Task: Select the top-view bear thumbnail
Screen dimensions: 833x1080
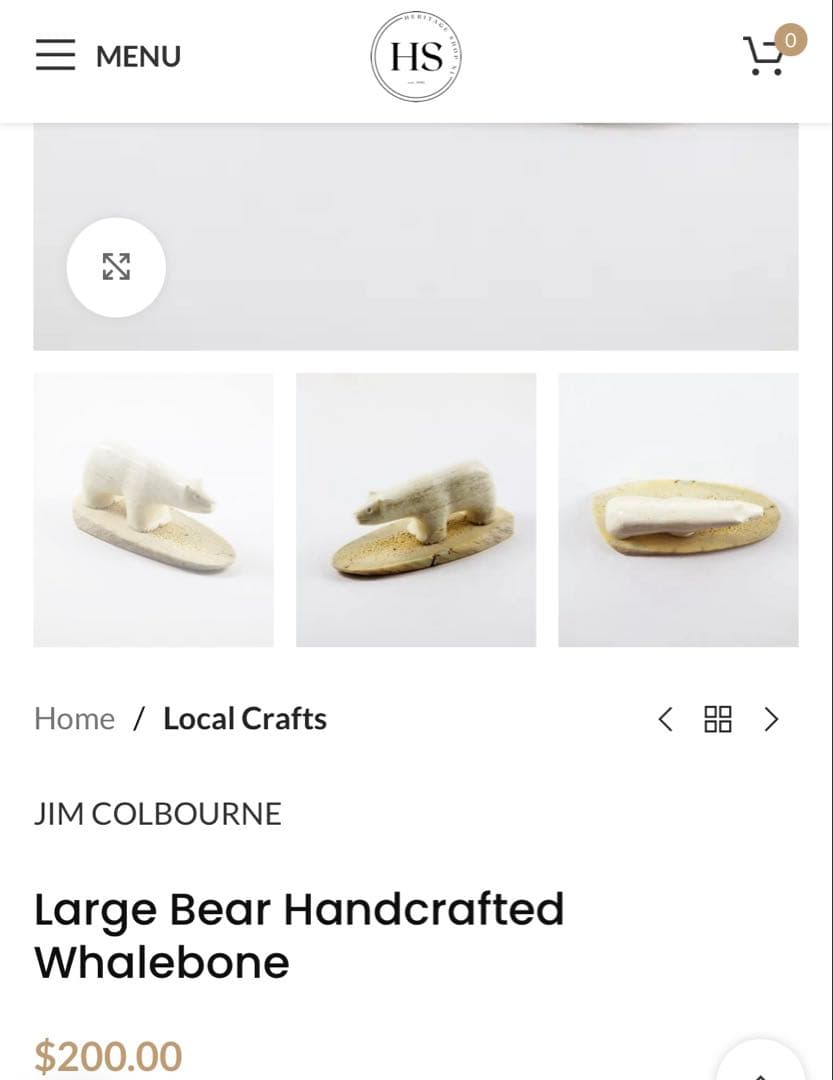Action: coord(678,510)
